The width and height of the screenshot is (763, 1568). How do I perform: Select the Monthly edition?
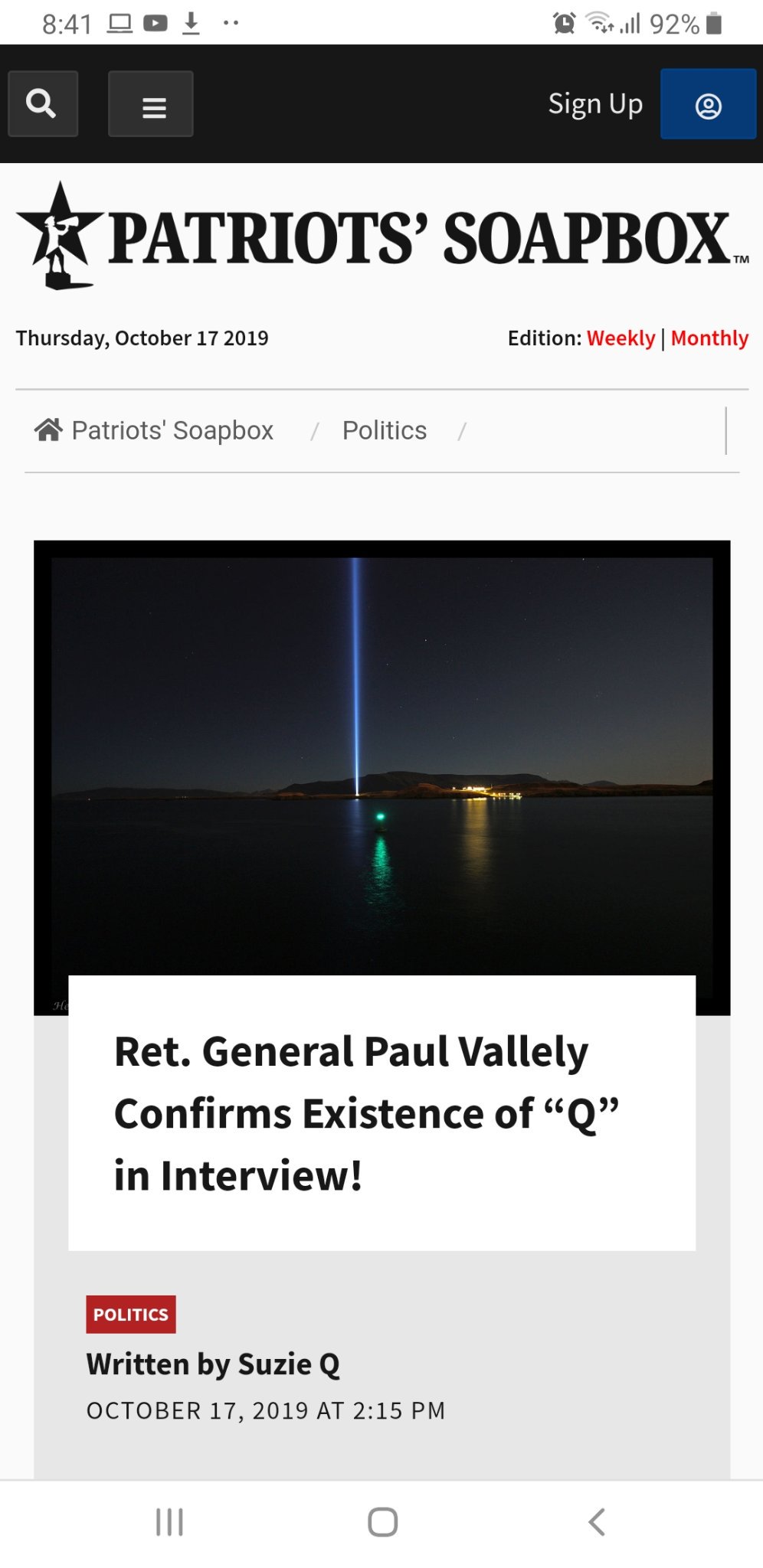point(709,338)
